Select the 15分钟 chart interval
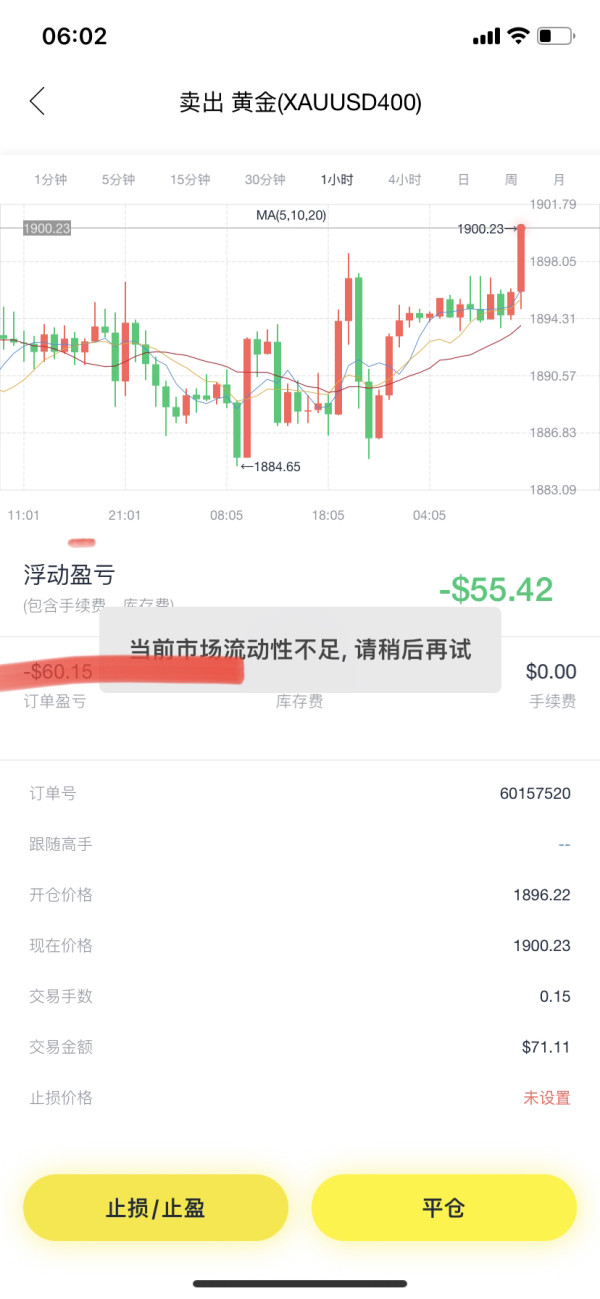The height and width of the screenshot is (1299, 600). 190,180
